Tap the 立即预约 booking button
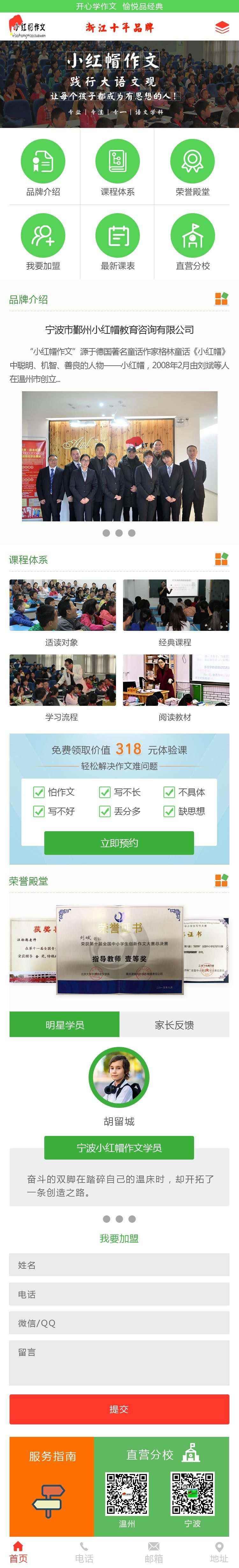The height and width of the screenshot is (1568, 239). (x=119, y=842)
